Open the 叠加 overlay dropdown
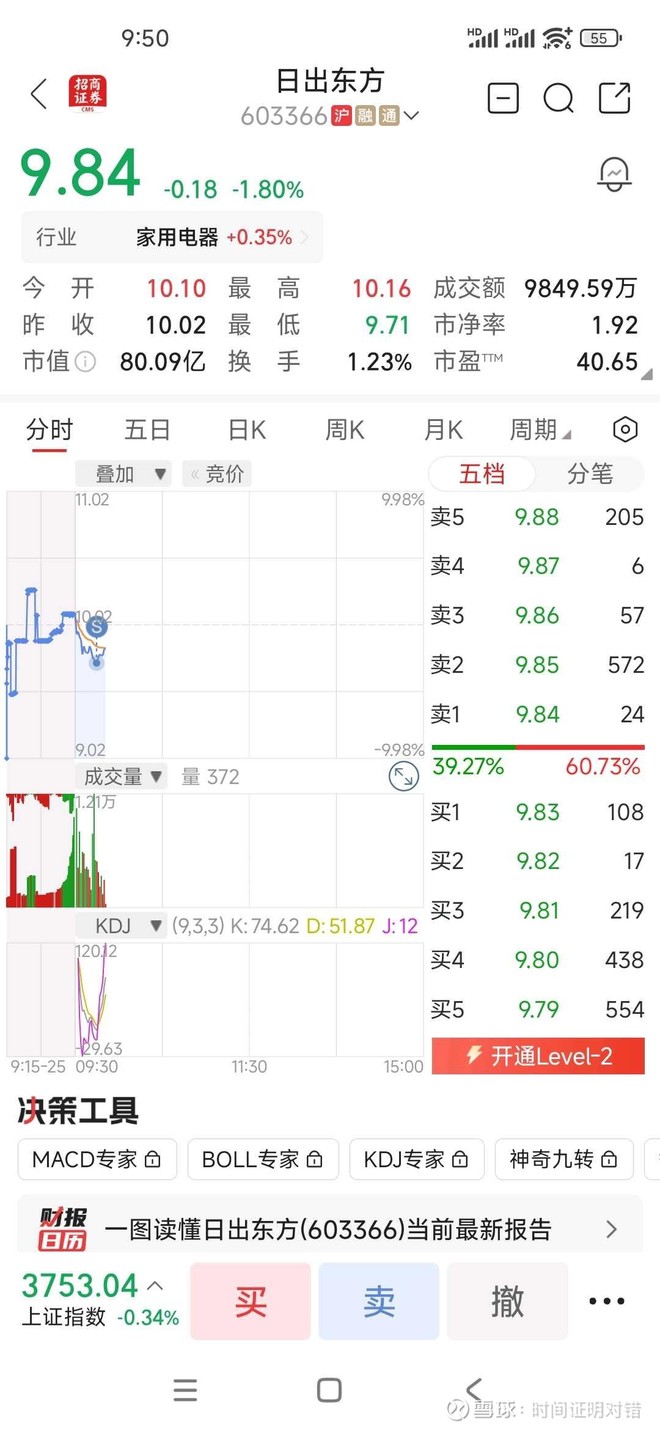 [130, 474]
